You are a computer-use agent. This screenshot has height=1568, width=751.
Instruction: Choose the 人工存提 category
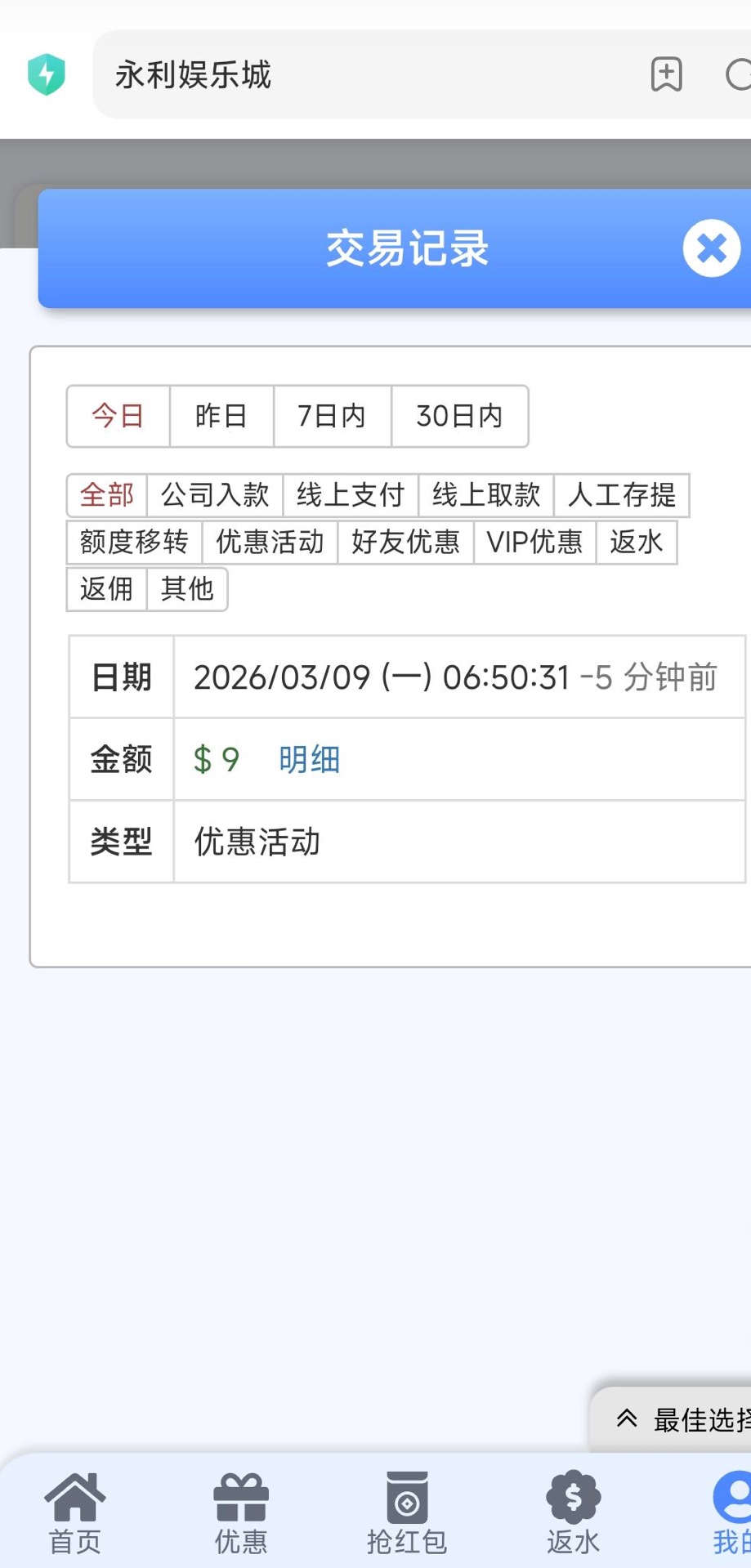pyautogui.click(x=622, y=495)
